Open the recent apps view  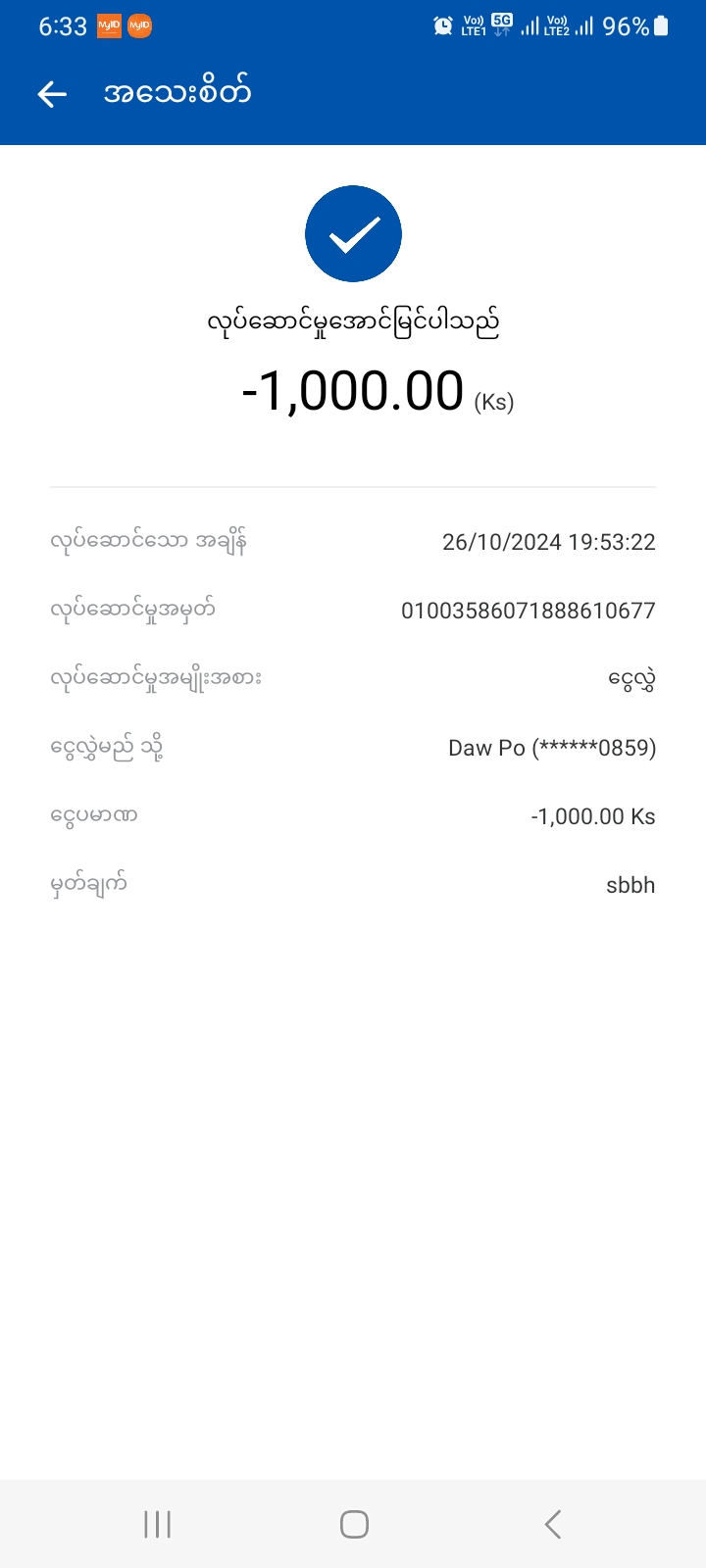(157, 1524)
